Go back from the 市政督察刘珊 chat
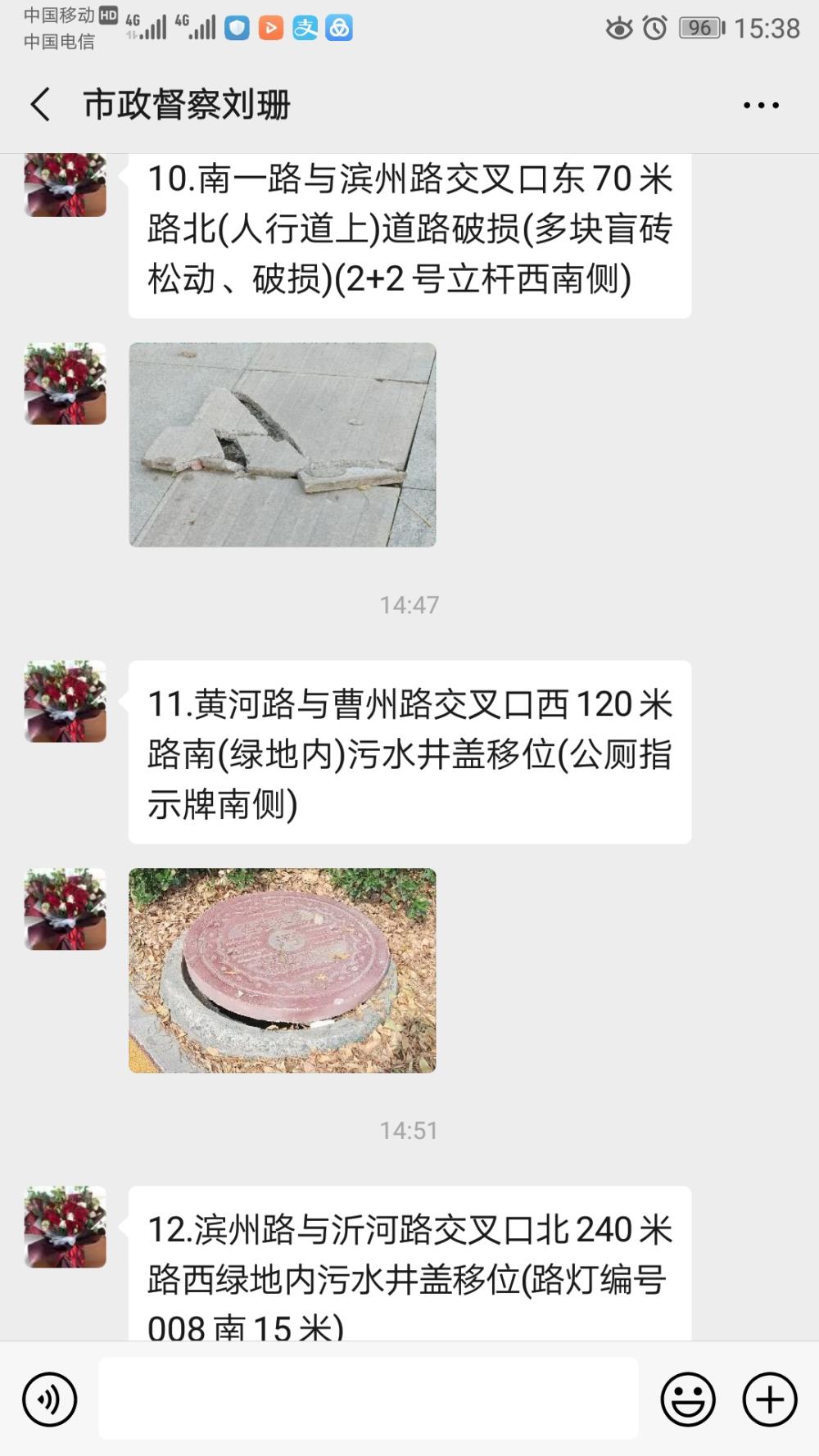Viewport: 819px width, 1456px height. click(40, 105)
